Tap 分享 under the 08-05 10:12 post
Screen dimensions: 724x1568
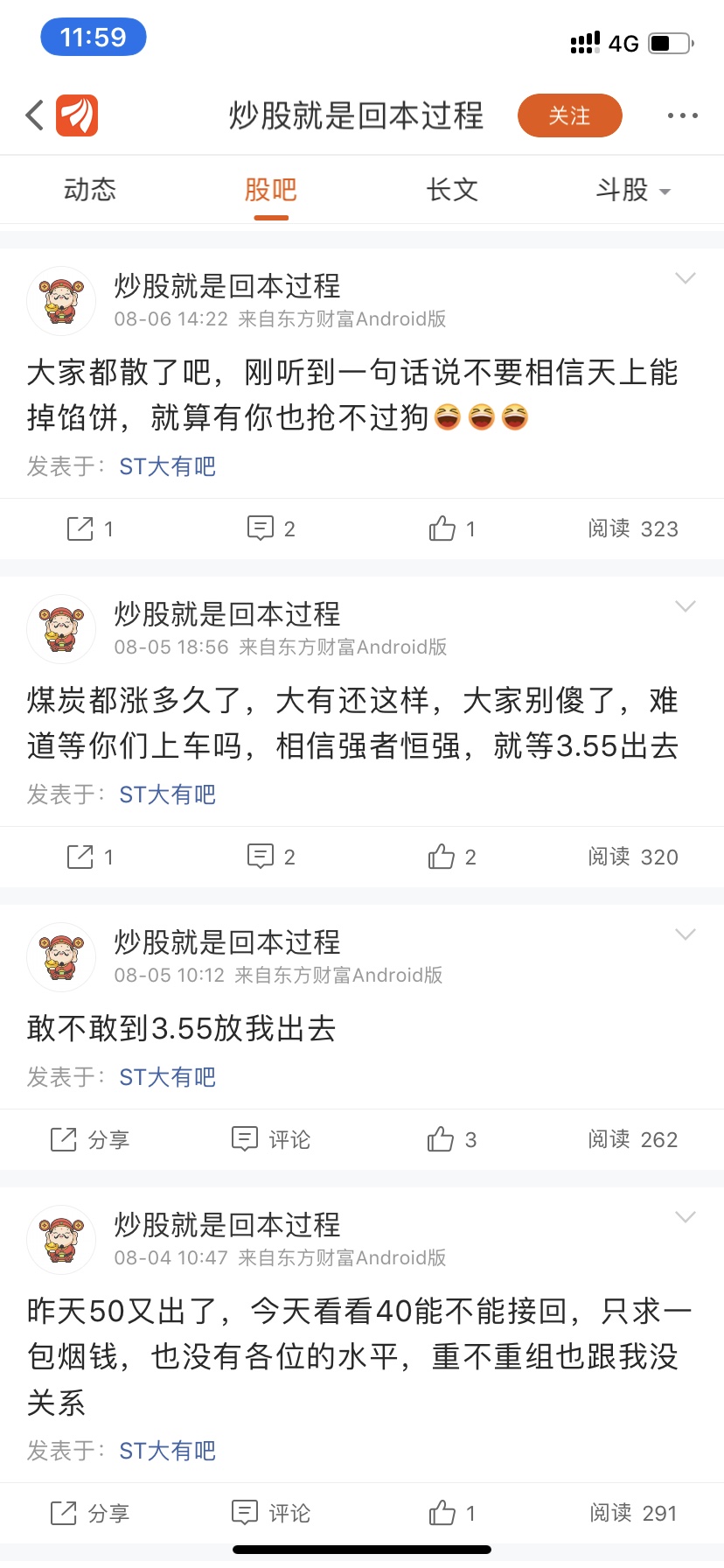90,1139
